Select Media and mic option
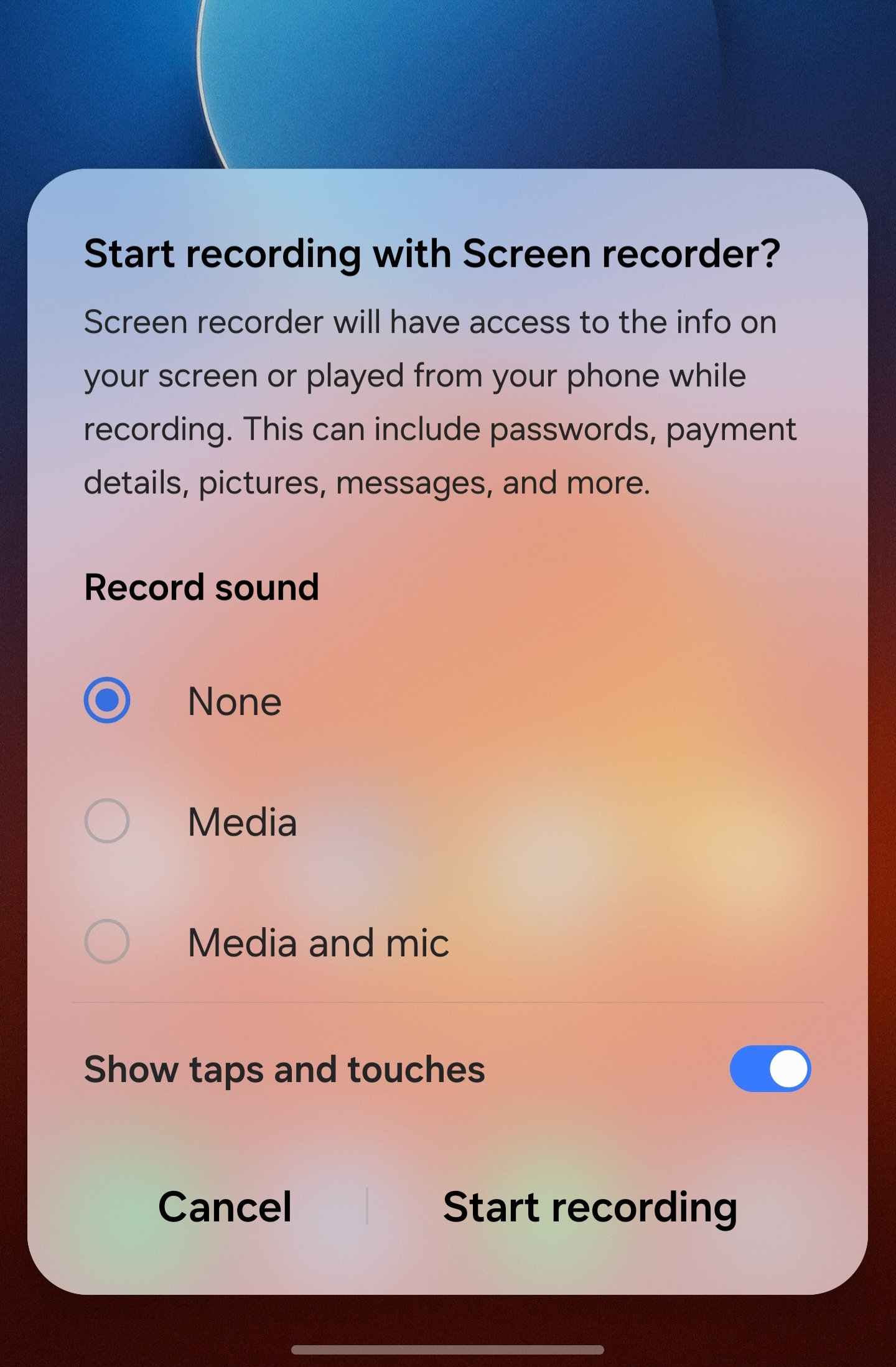The width and height of the screenshot is (896, 1367). 107,942
